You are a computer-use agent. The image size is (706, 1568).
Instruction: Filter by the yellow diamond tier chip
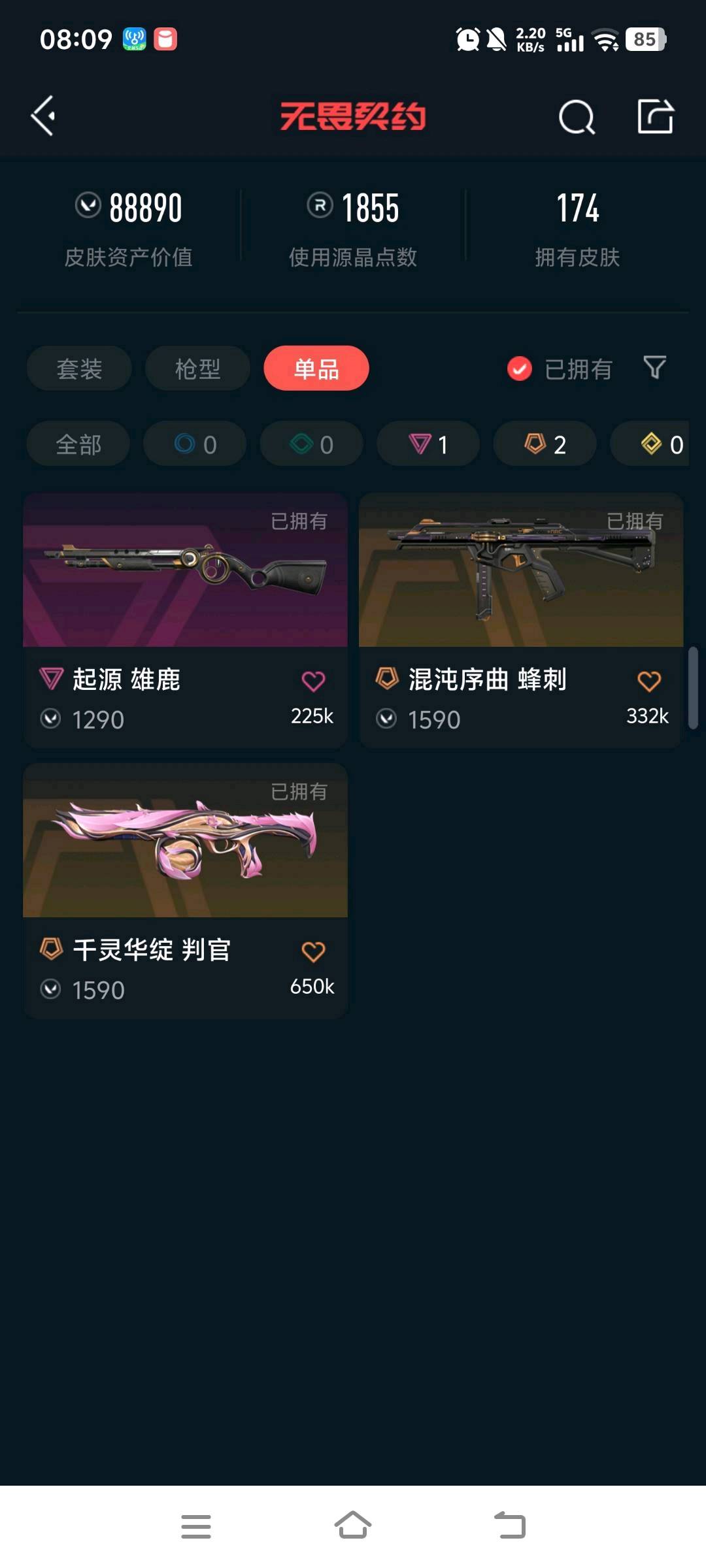(x=660, y=444)
